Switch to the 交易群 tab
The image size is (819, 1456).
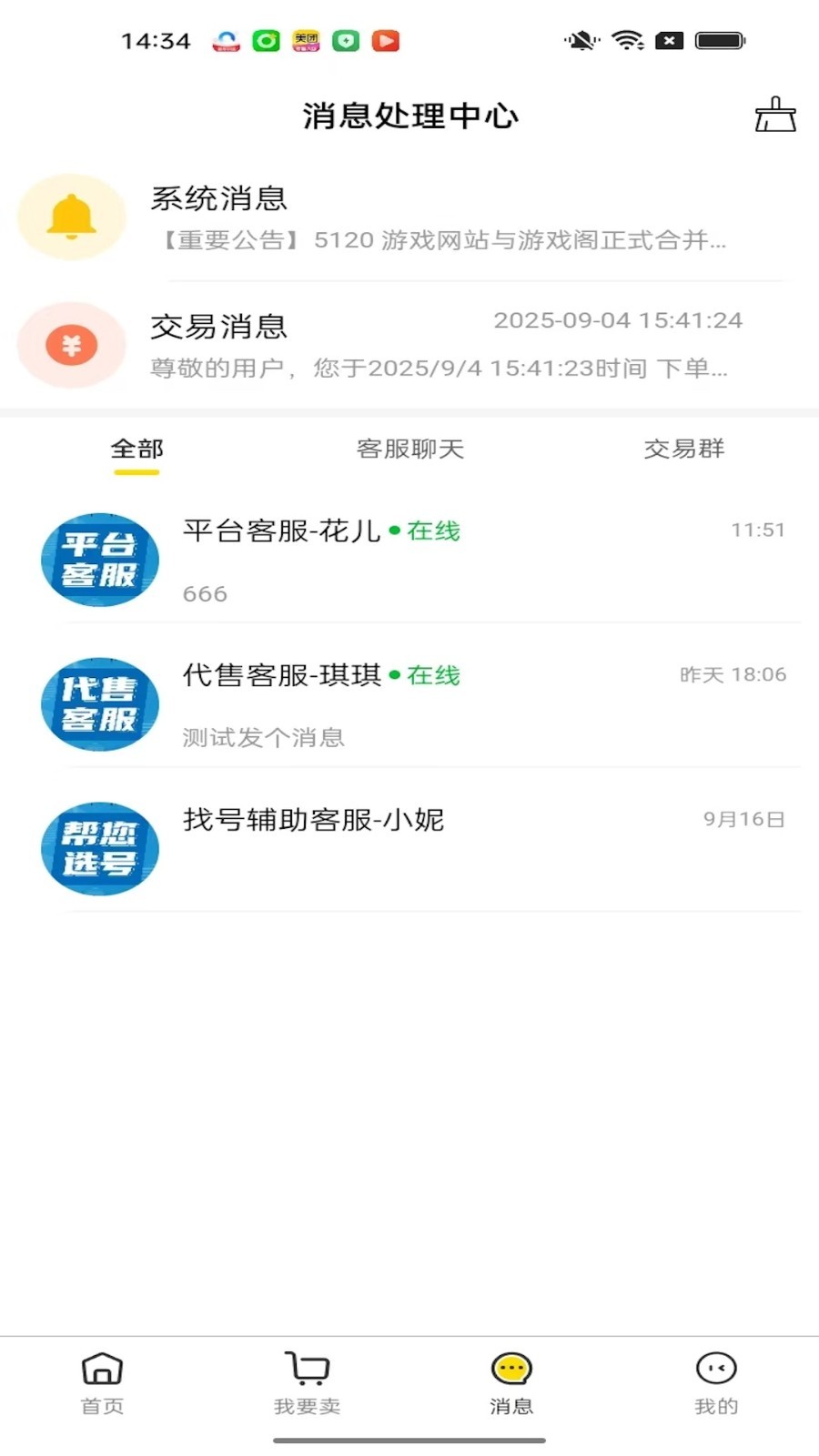coord(683,449)
